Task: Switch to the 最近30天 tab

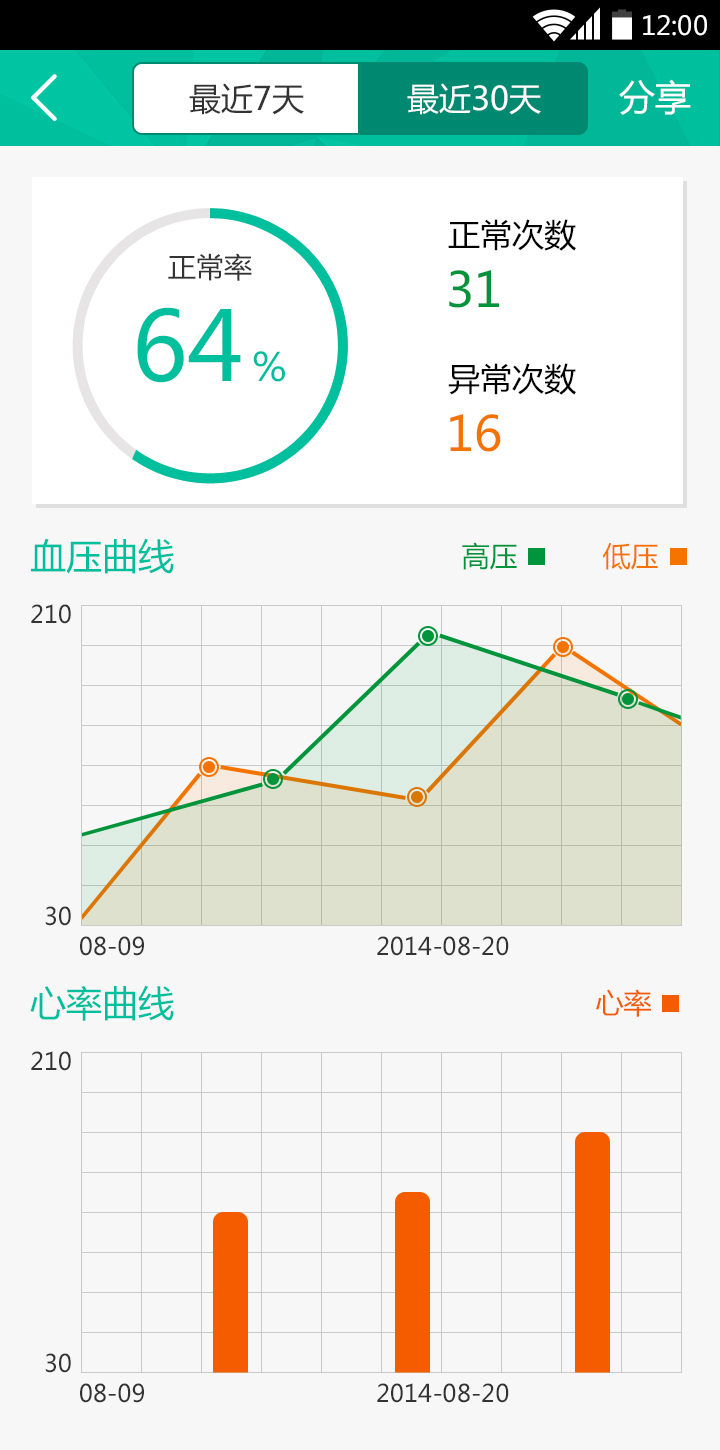Action: pyautogui.click(x=472, y=98)
